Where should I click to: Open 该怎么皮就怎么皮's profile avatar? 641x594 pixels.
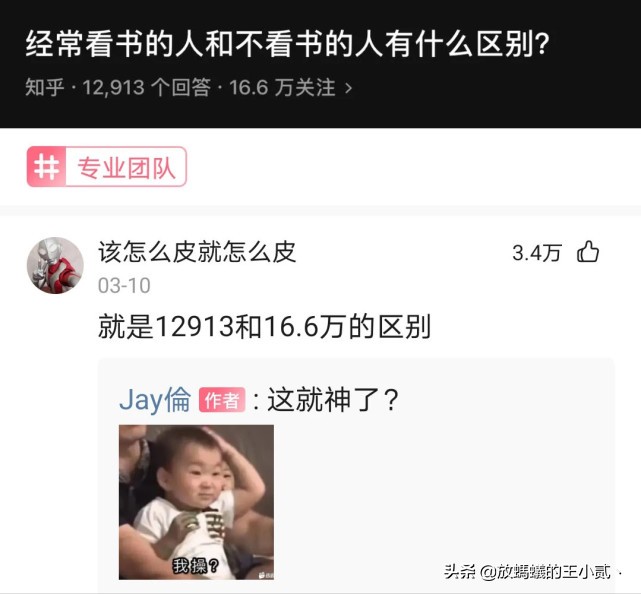54,265
